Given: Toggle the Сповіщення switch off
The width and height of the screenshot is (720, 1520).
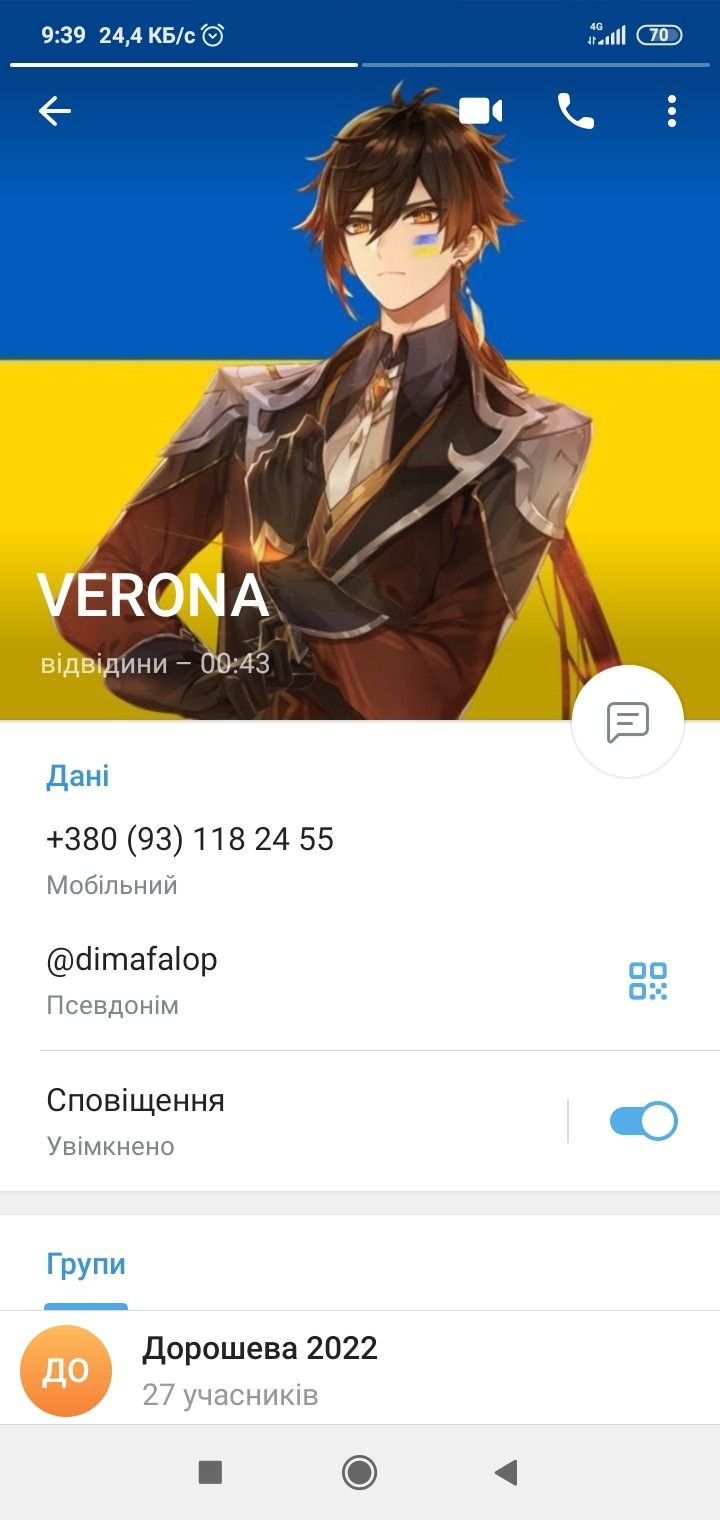Looking at the screenshot, I should (x=643, y=1121).
